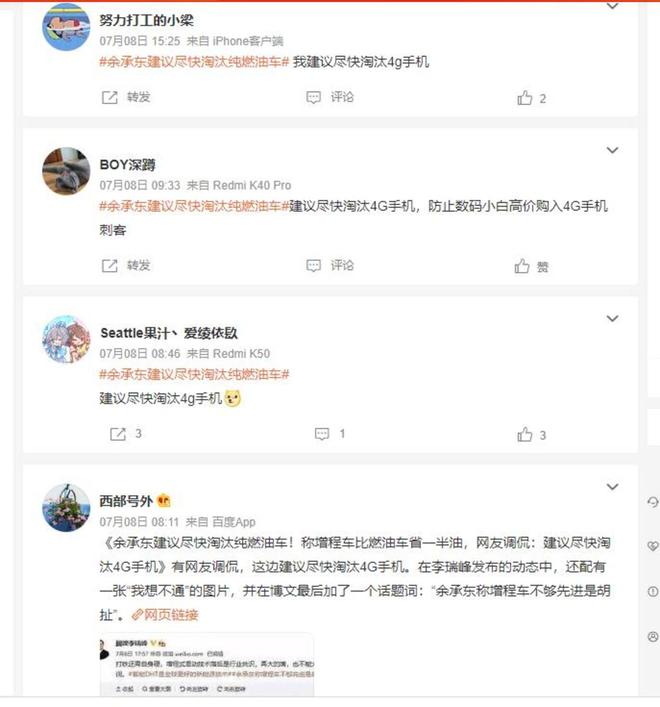The height and width of the screenshot is (707, 660).
Task: Open 努力打工的小梁's profile name
Action: [146, 20]
